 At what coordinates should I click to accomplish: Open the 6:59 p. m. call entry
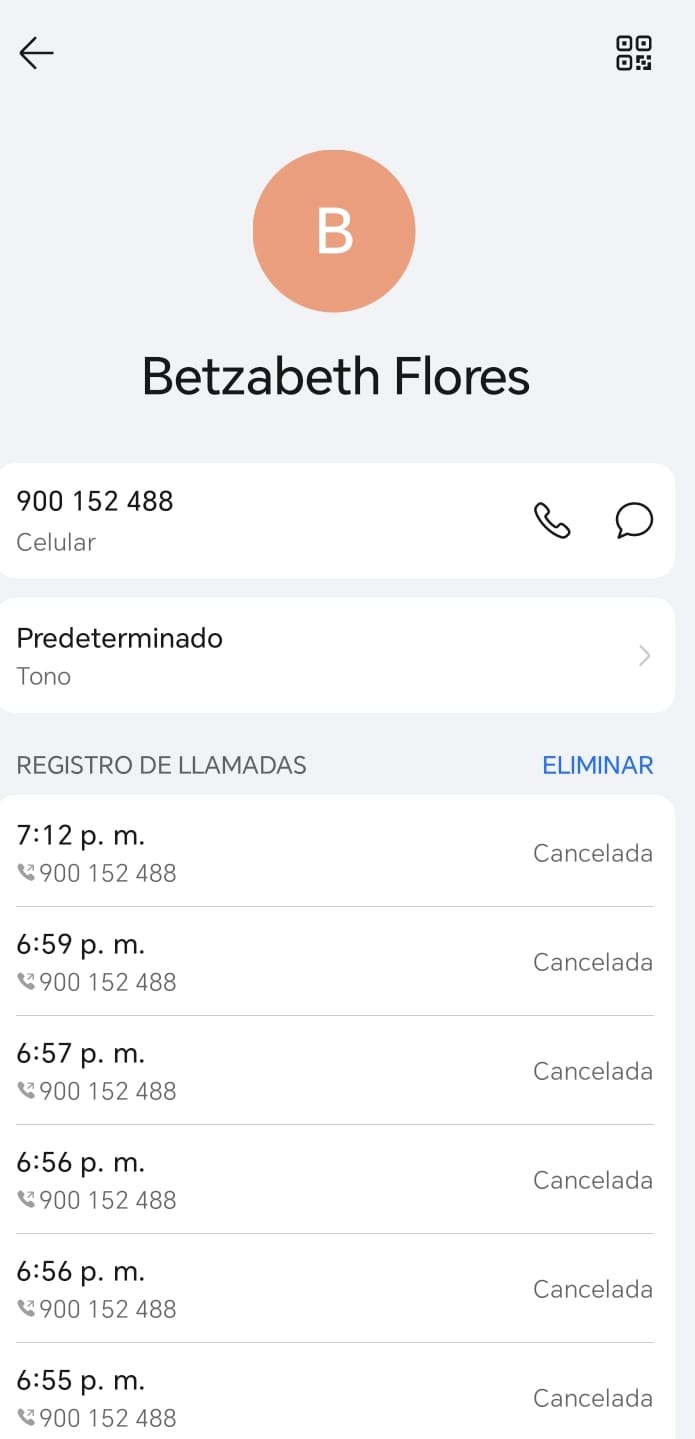[336, 962]
